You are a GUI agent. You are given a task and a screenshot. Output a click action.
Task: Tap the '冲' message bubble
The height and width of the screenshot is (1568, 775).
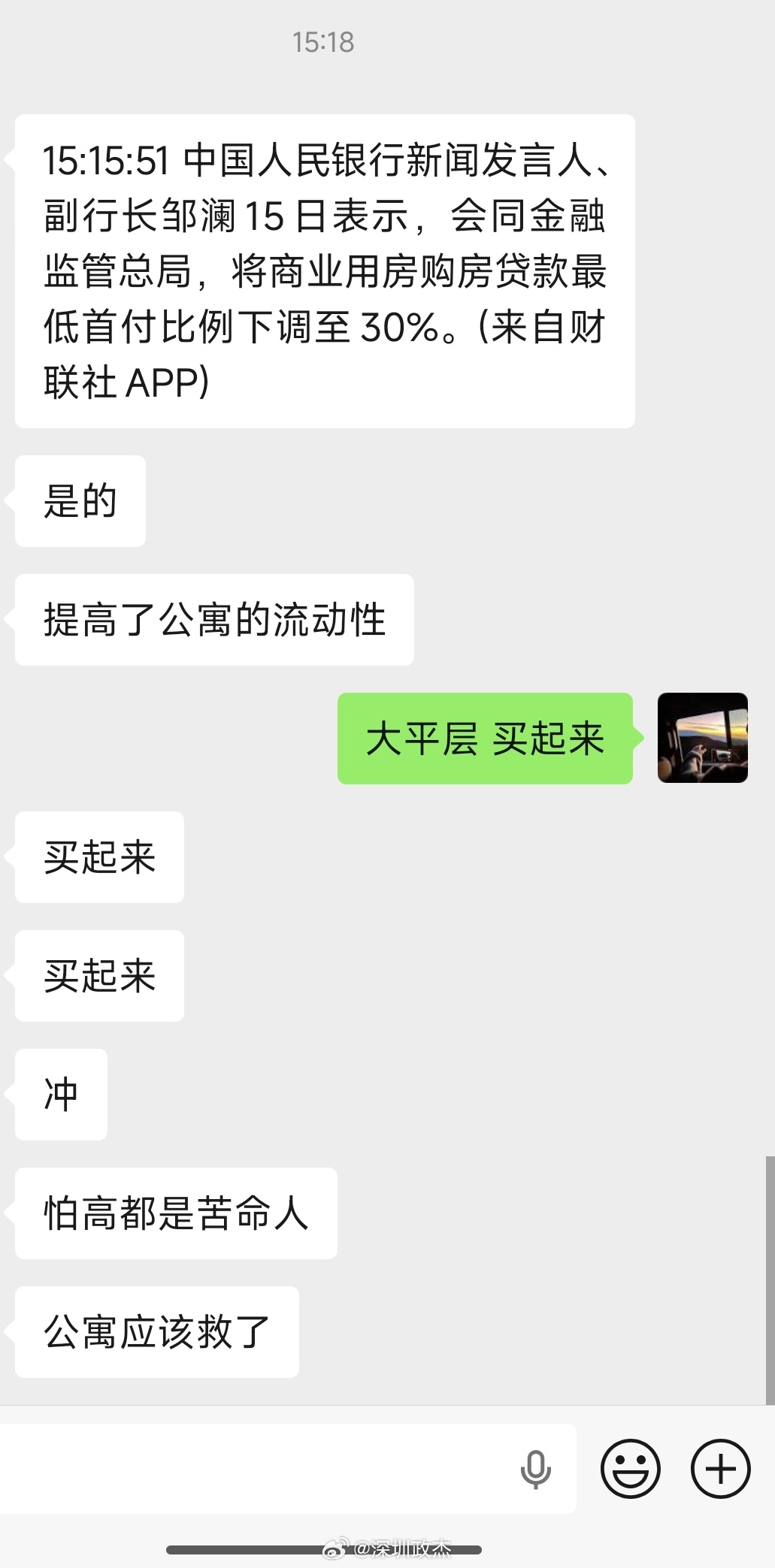[x=60, y=1095]
